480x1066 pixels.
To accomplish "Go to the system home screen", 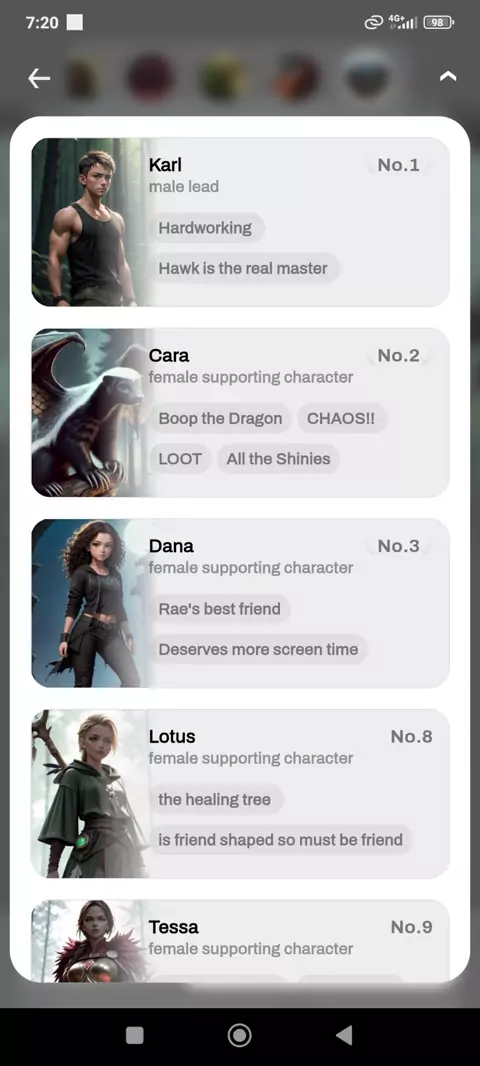I will [x=239, y=1035].
